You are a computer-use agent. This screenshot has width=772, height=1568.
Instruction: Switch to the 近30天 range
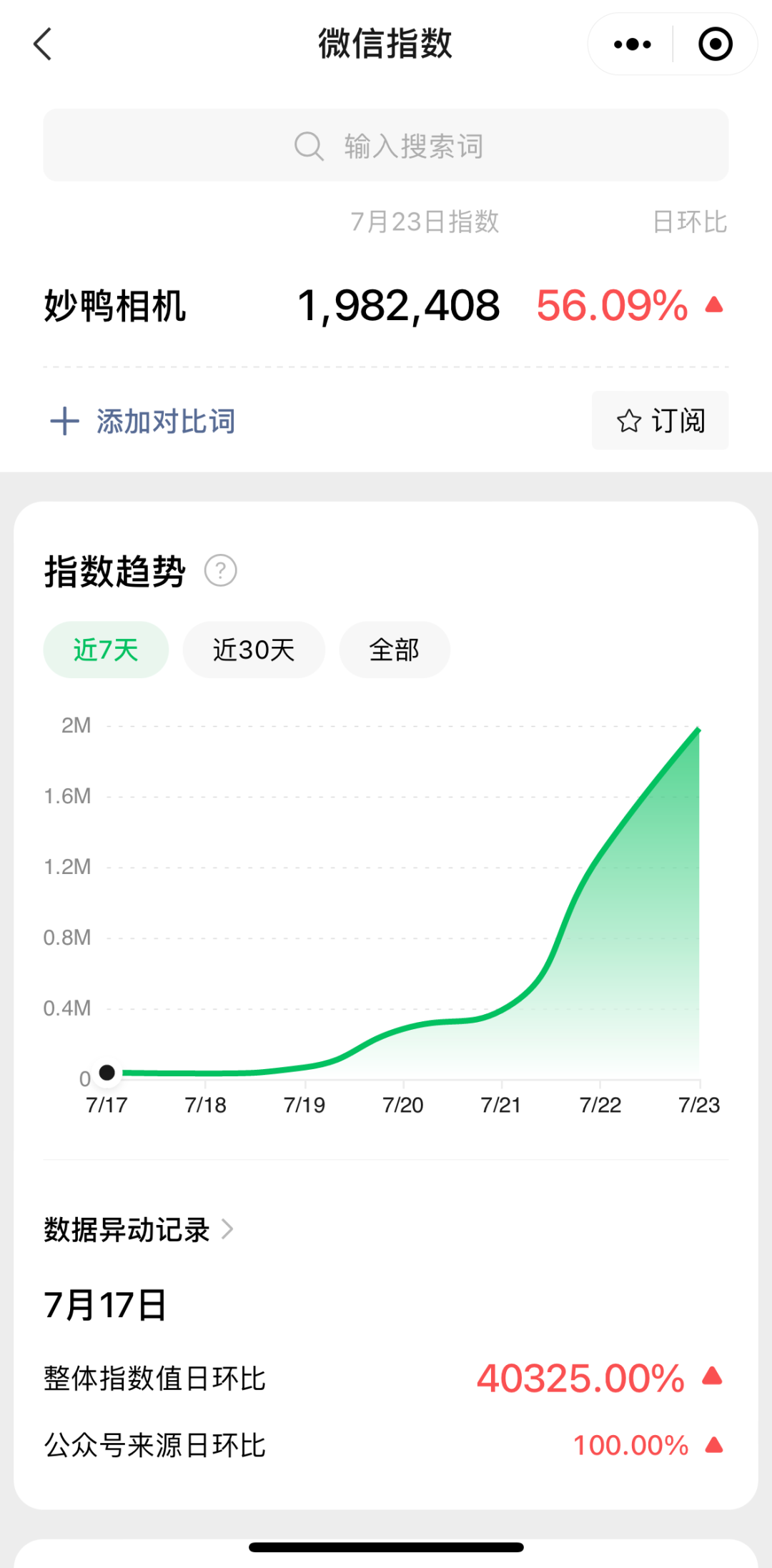(x=254, y=650)
